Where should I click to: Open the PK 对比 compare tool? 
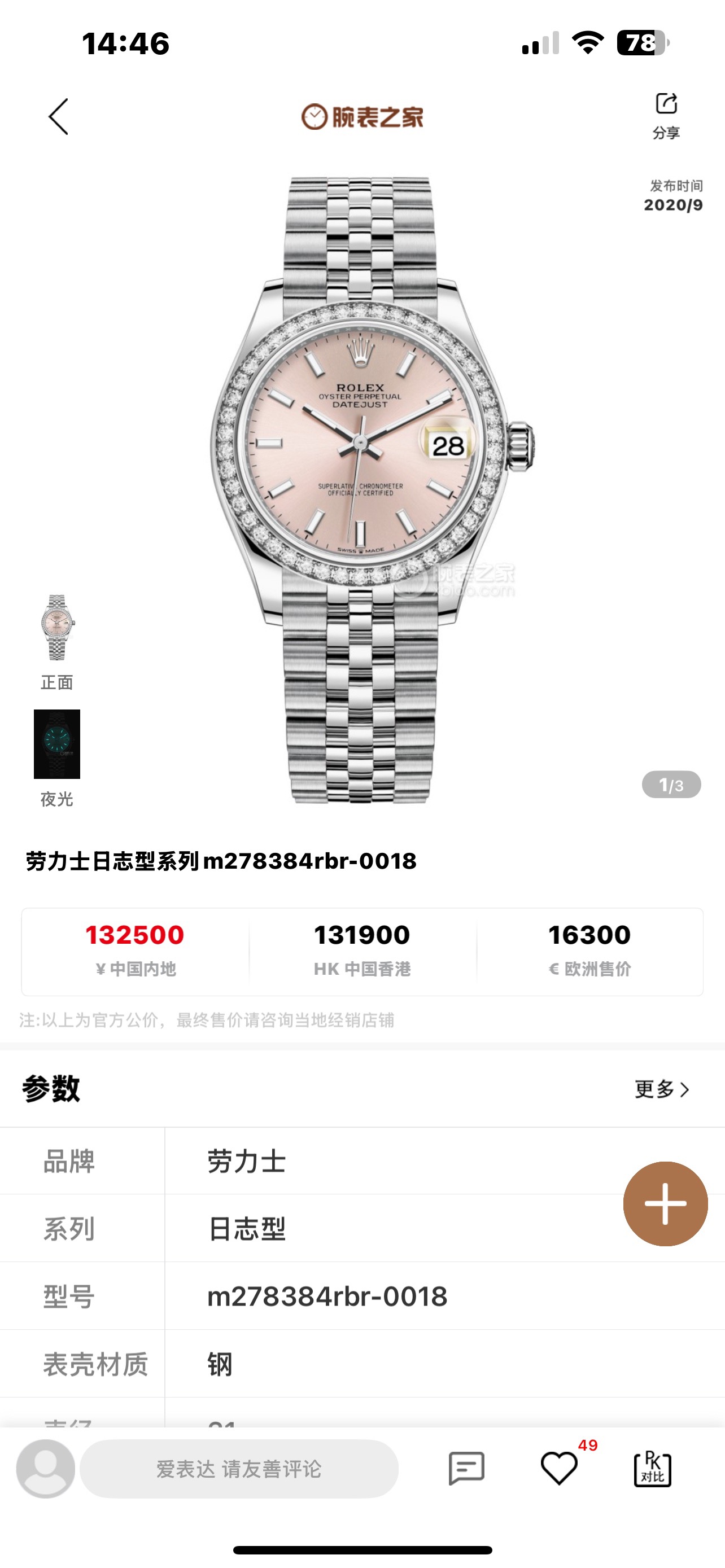[653, 1468]
